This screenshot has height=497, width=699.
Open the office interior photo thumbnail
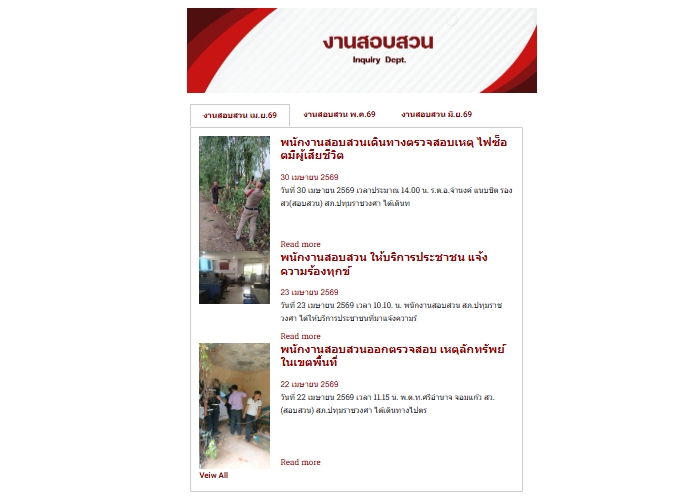[234, 277]
